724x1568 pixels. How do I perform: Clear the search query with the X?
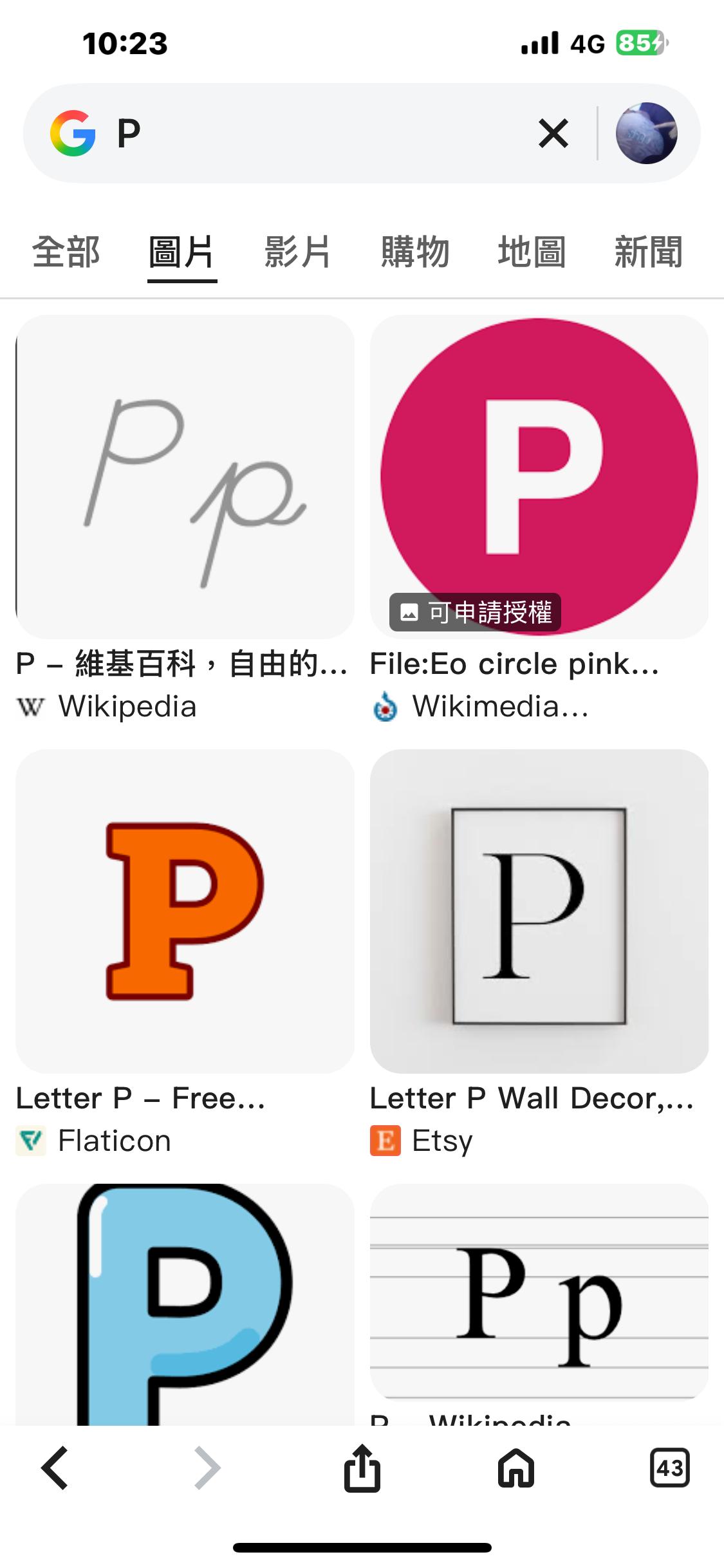tap(553, 133)
